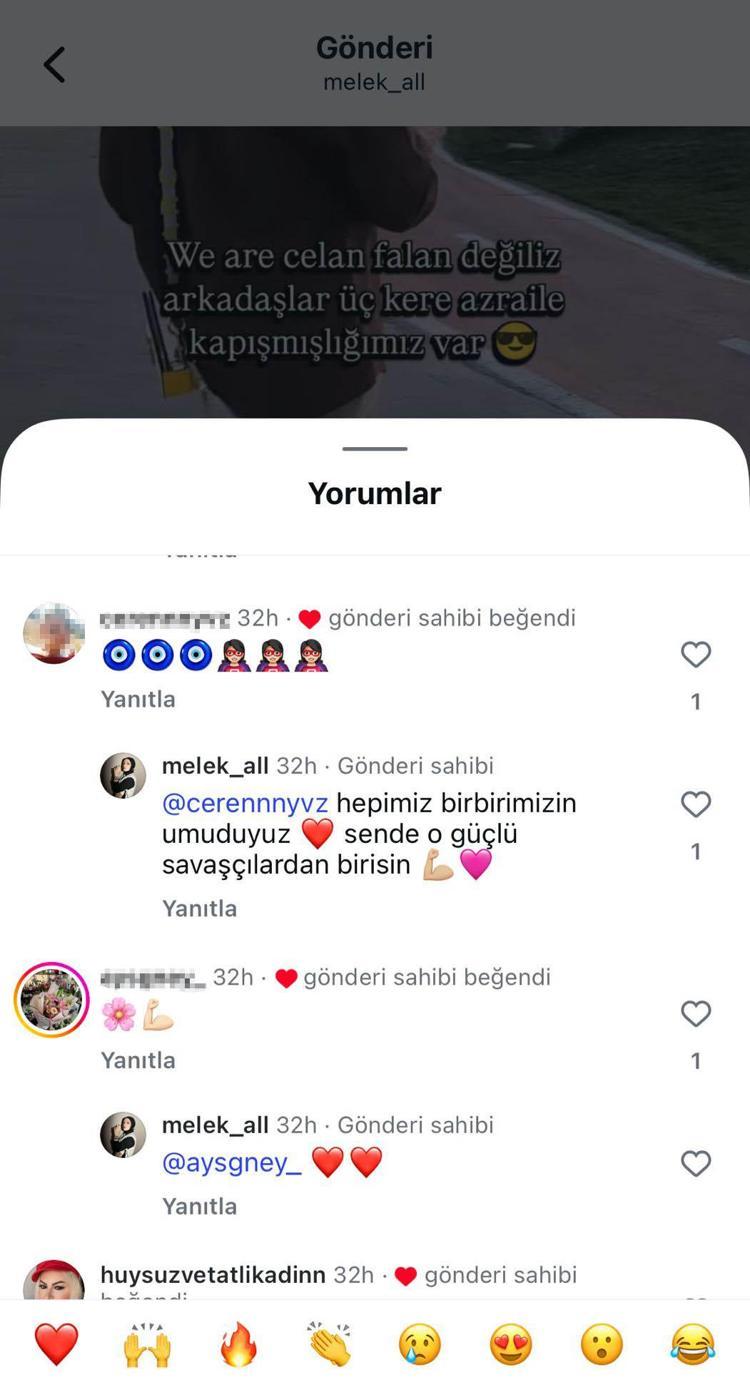The width and height of the screenshot is (750, 1392).
Task: Tap Yanıtla under the evil eye comment
Action: click(x=138, y=699)
